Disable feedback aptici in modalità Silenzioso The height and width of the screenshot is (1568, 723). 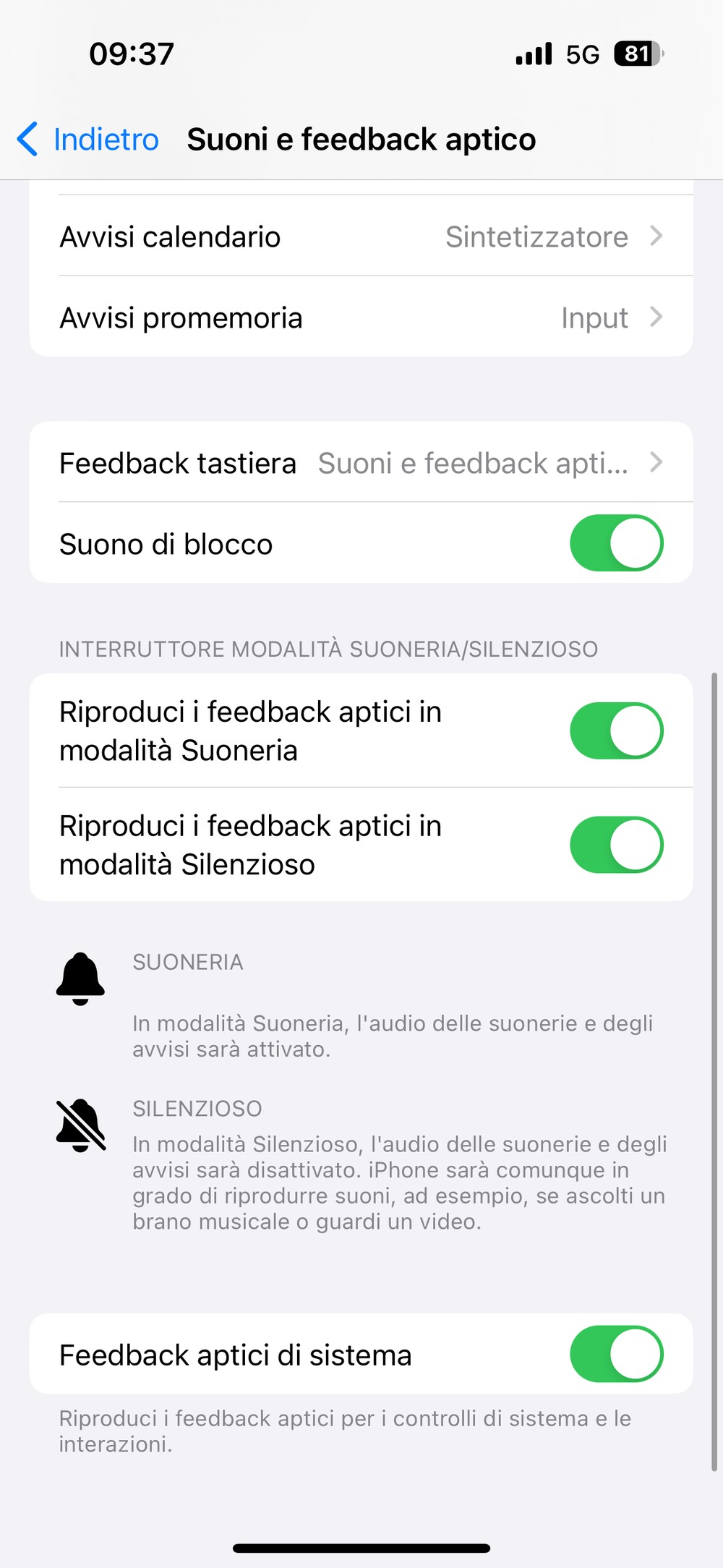pyautogui.click(x=616, y=845)
